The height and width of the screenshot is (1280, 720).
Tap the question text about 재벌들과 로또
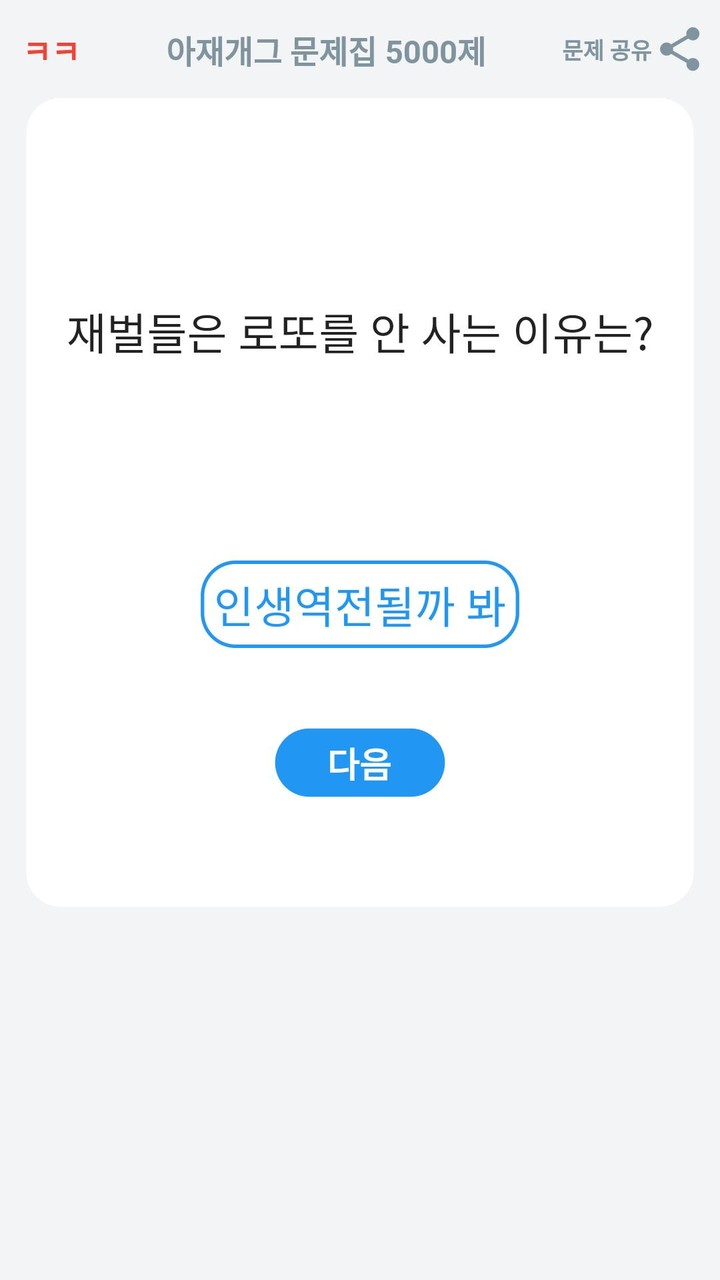pyautogui.click(x=360, y=334)
